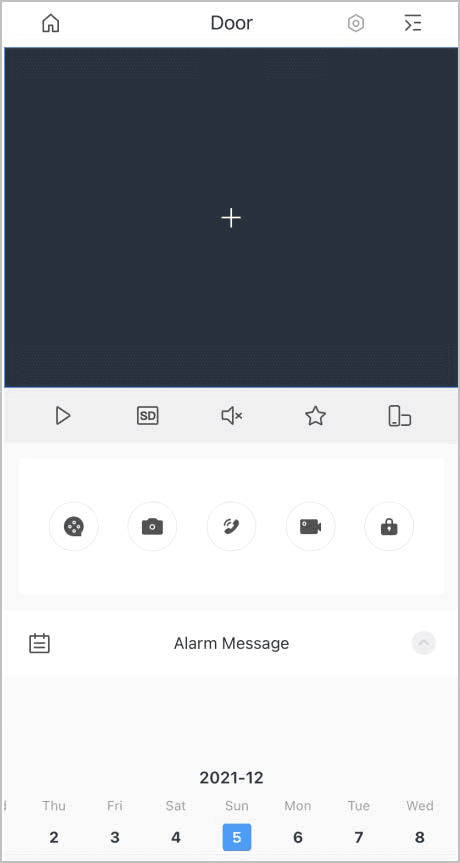Image resolution: width=460 pixels, height=863 pixels.
Task: Start live view playback
Action: coord(63,416)
